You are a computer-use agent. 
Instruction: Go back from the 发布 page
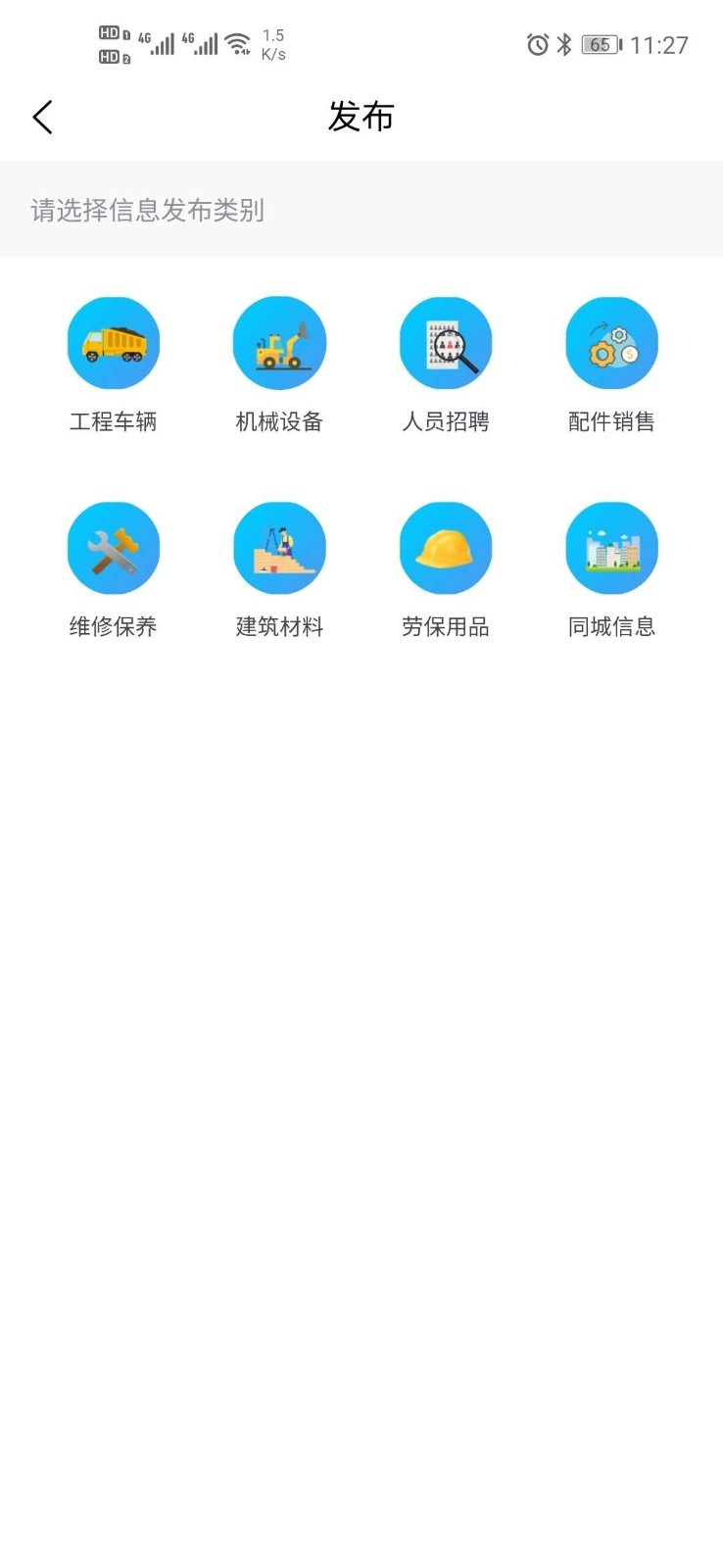tap(42, 118)
